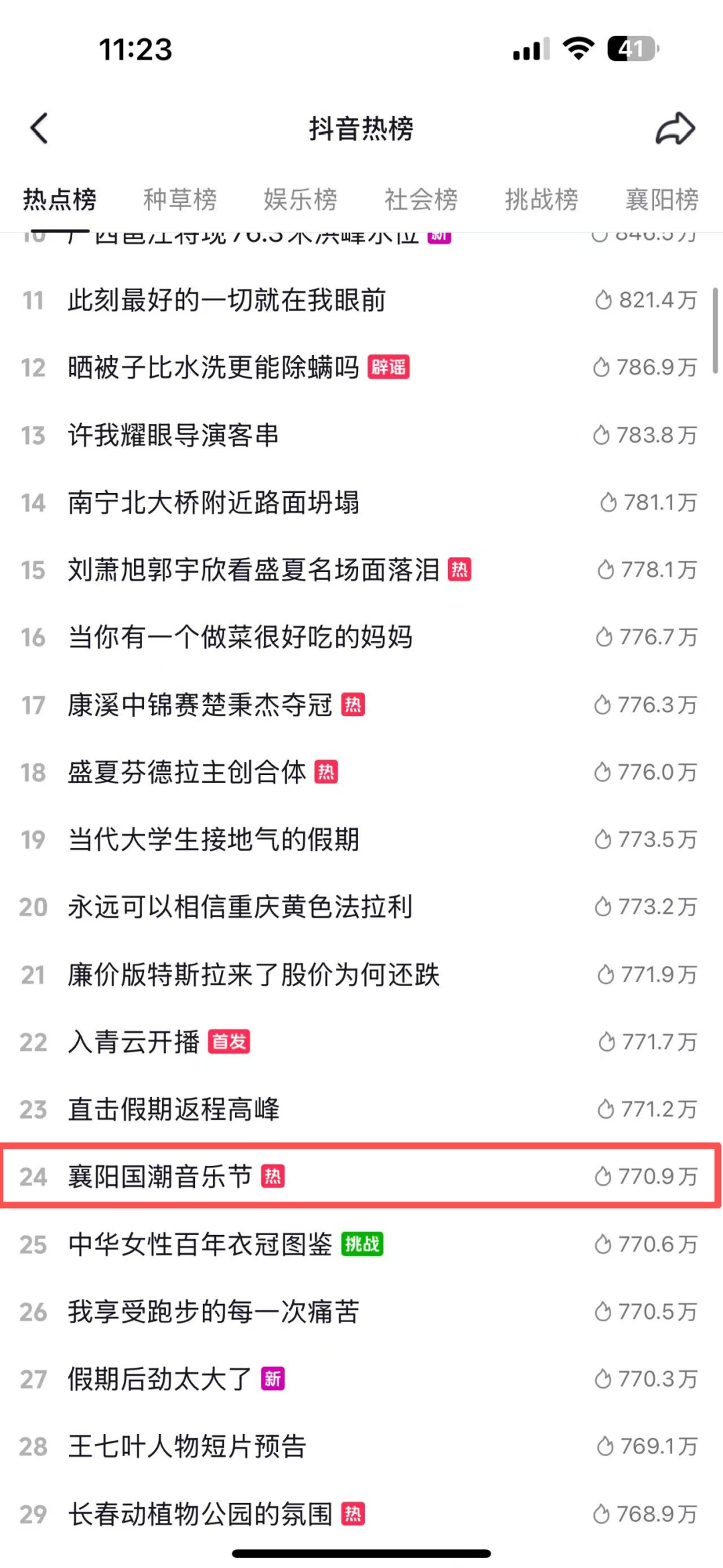Switch to the 挑战榜 tab

click(x=542, y=200)
